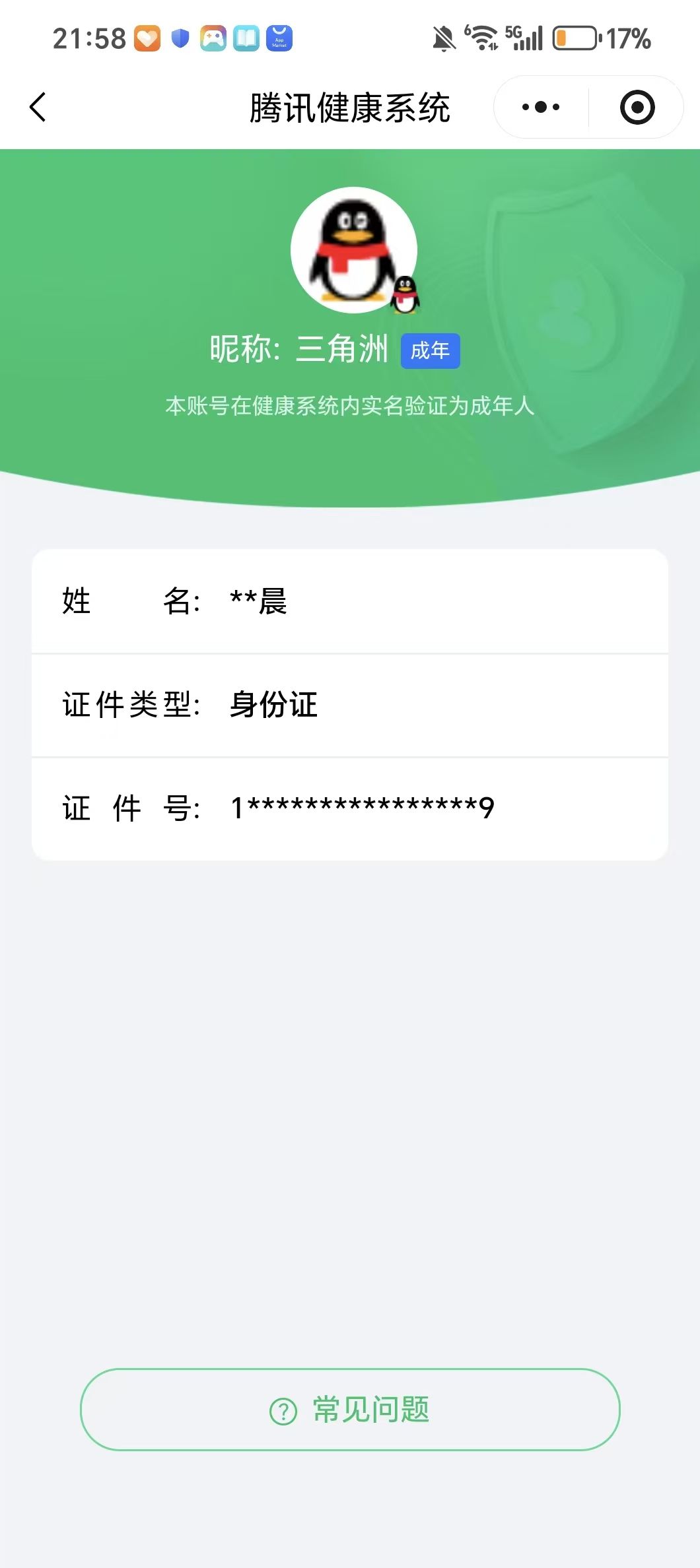Tap the back arrow to exit
Screen dimensions: 700x1568
click(x=38, y=106)
